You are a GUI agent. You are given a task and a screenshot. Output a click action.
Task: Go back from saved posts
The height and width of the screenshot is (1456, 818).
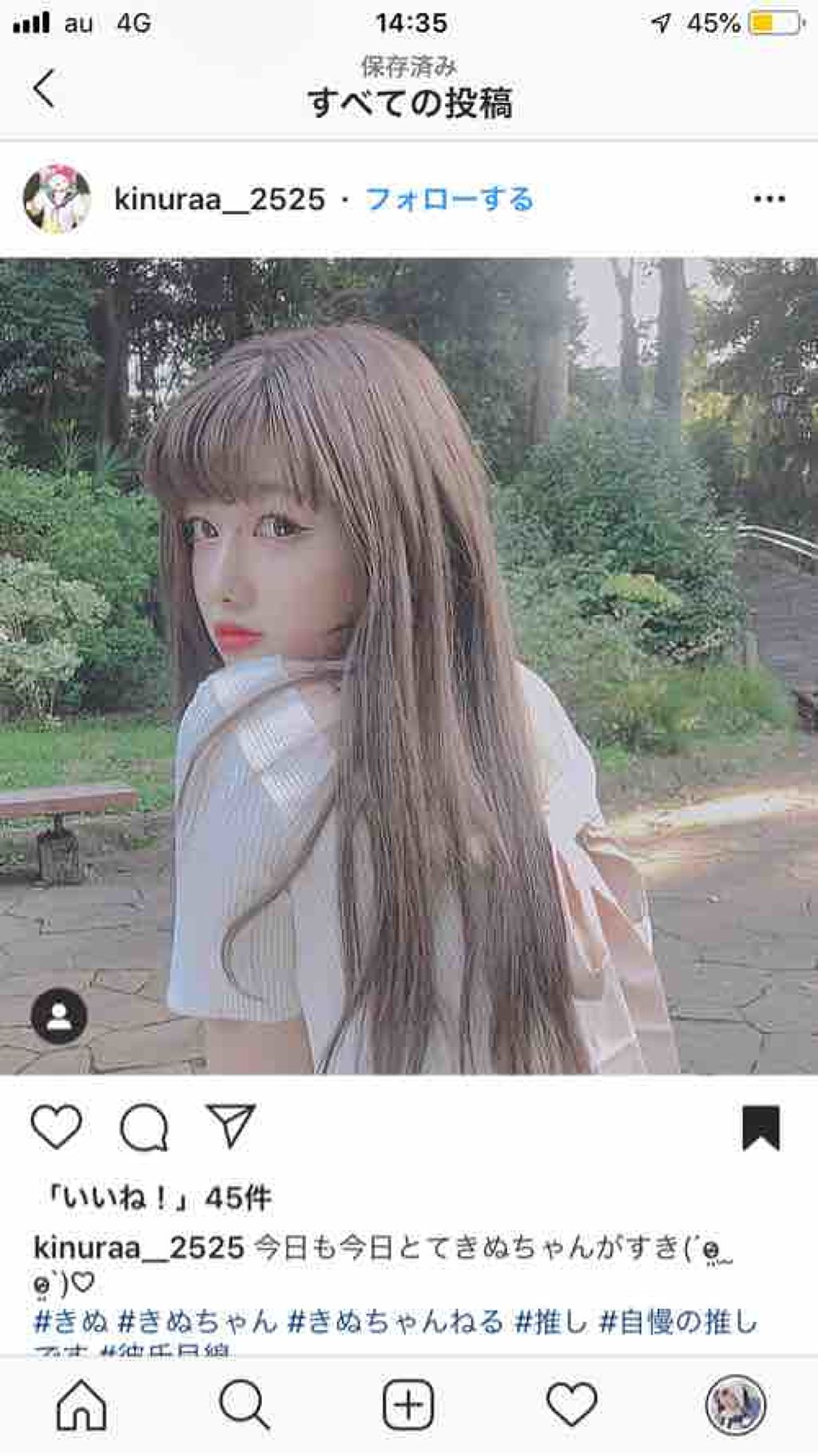click(x=46, y=88)
